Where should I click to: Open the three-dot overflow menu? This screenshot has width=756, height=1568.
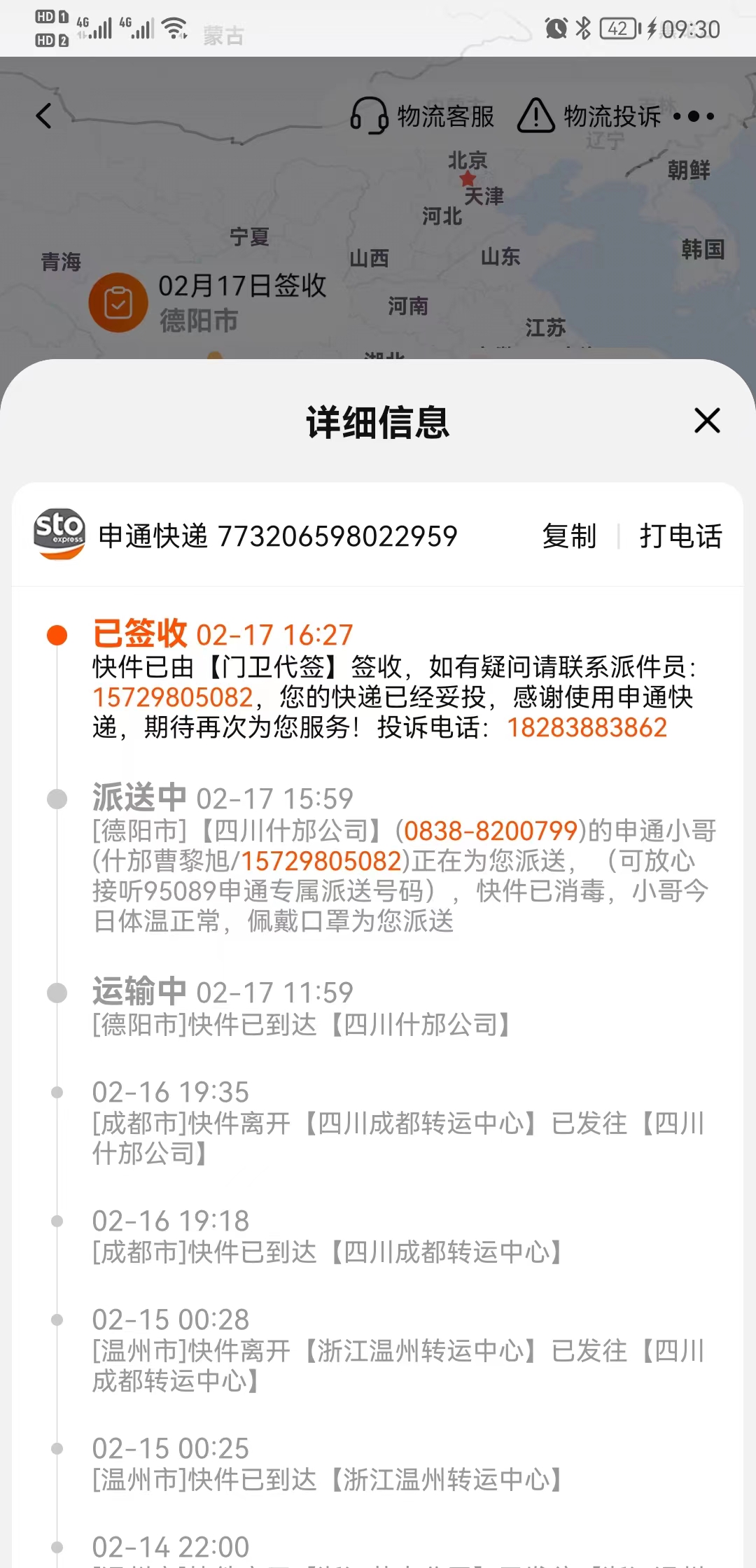point(694,116)
